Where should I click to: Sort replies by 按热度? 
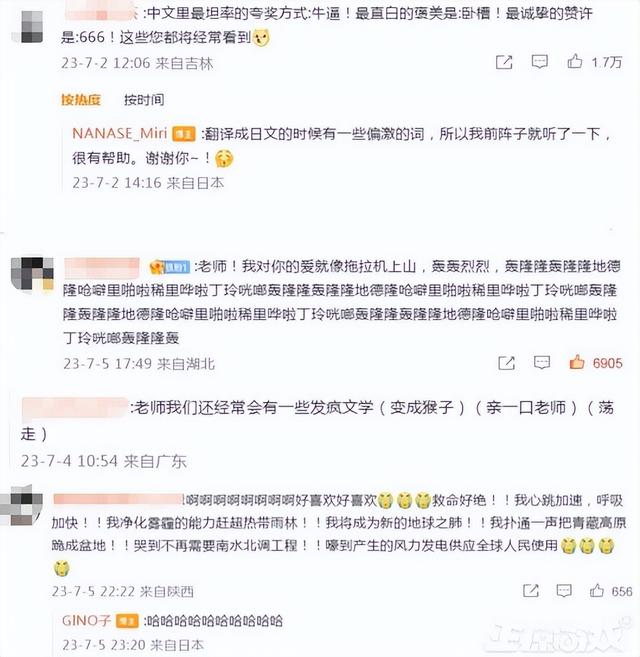[x=81, y=99]
